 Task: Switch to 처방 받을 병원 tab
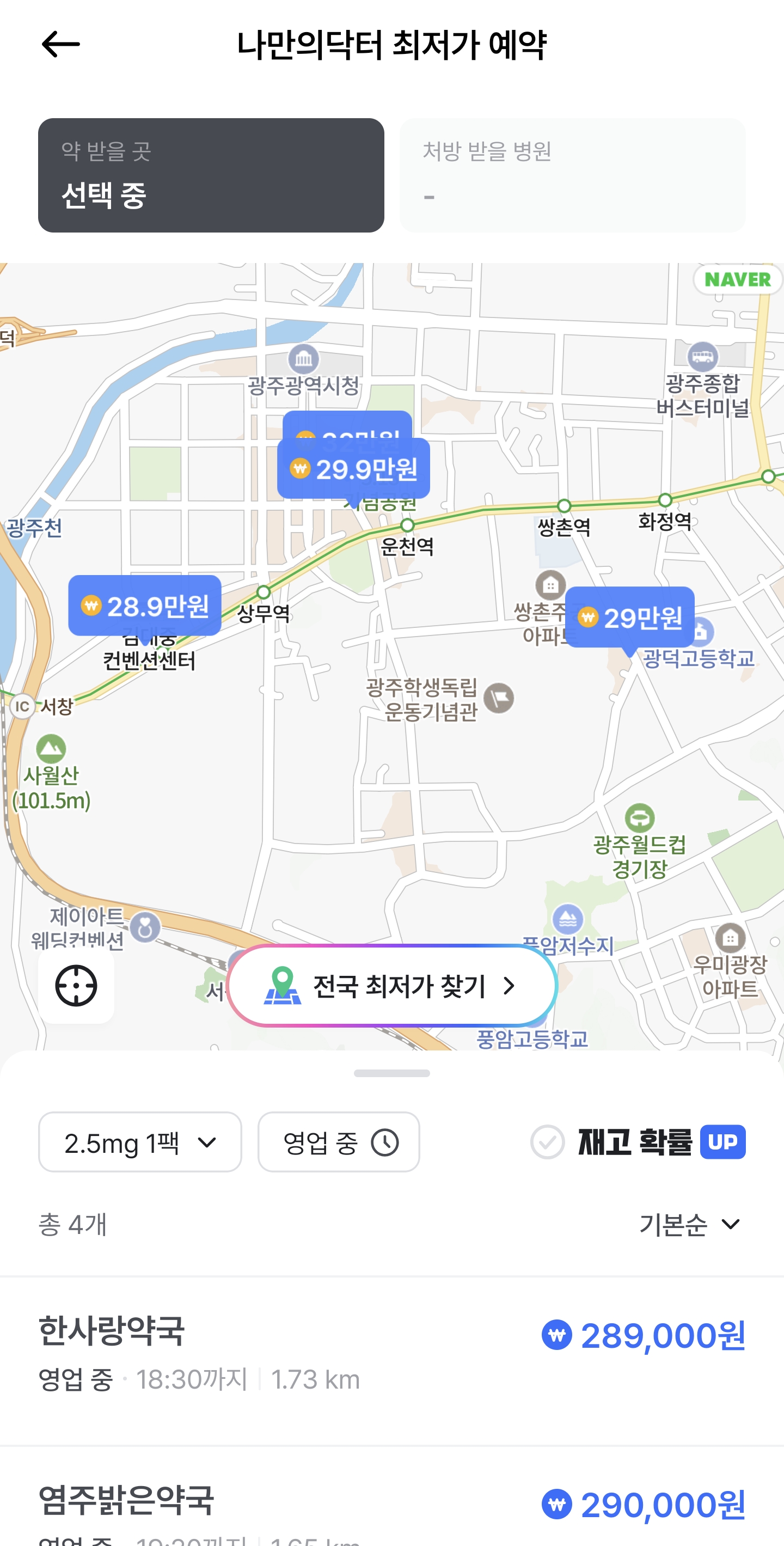[572, 175]
